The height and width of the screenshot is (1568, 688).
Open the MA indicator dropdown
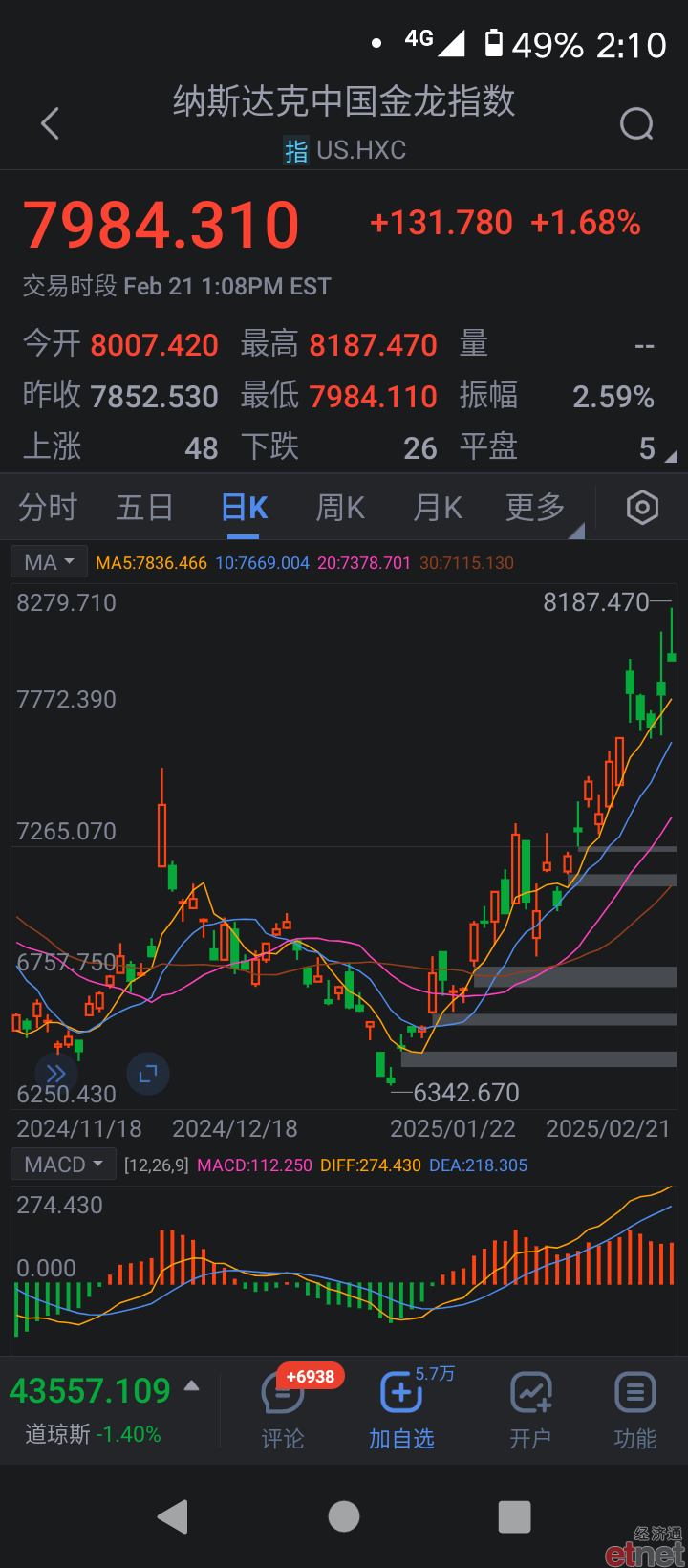point(50,562)
